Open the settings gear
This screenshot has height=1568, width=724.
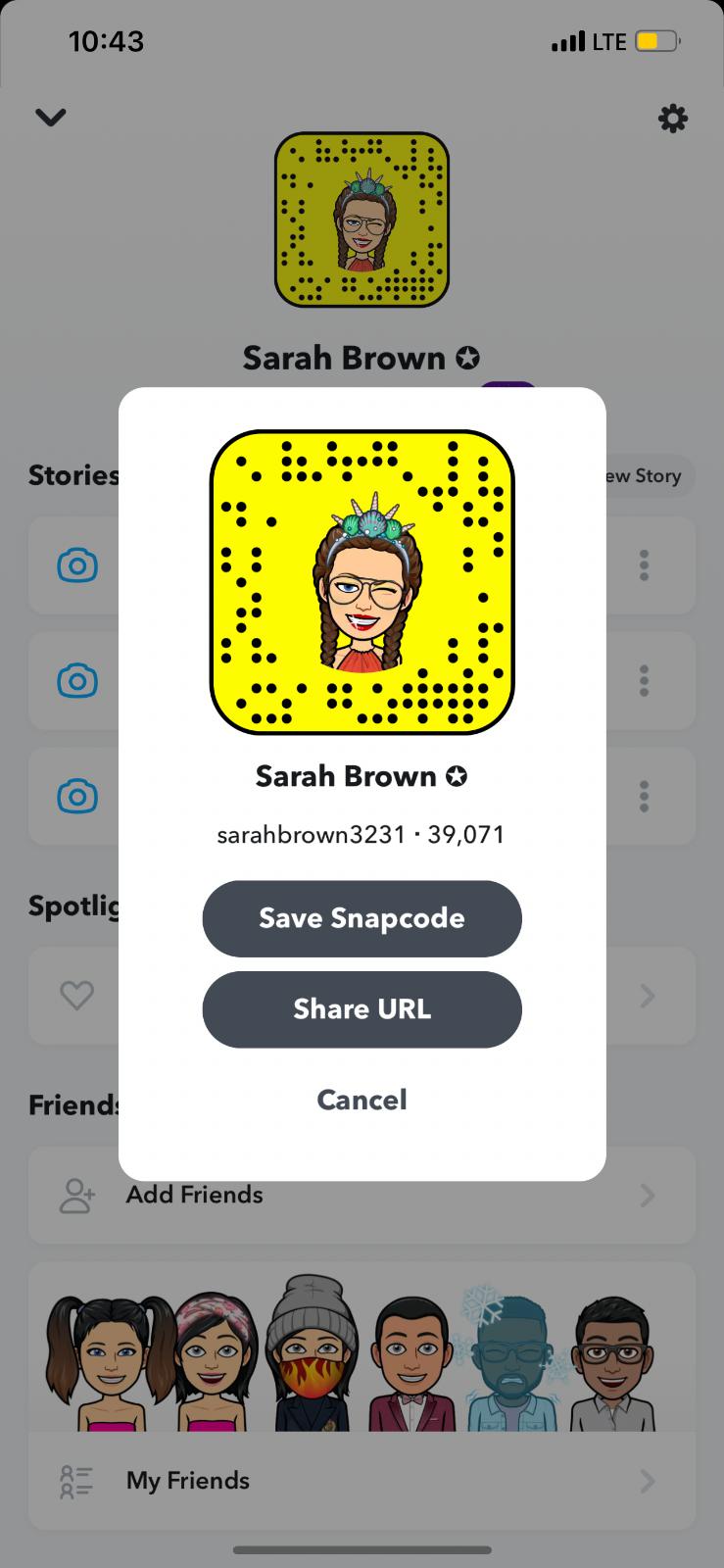[x=672, y=119]
